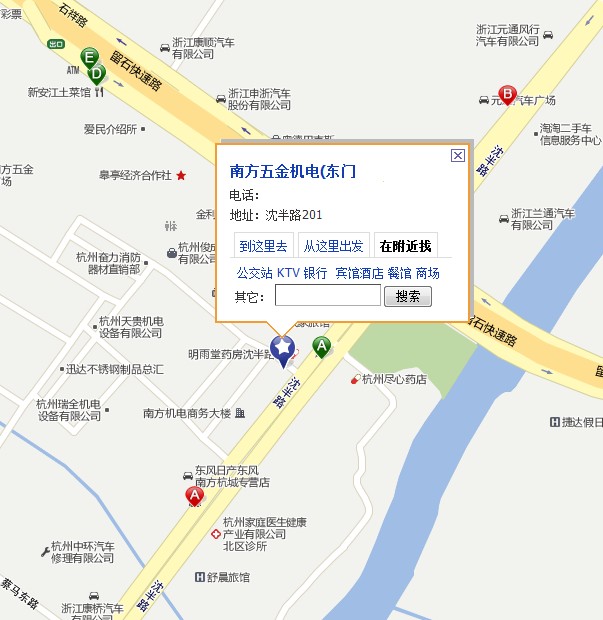Select red marker A near 东风日产
This screenshot has width=603, height=620.
click(194, 496)
